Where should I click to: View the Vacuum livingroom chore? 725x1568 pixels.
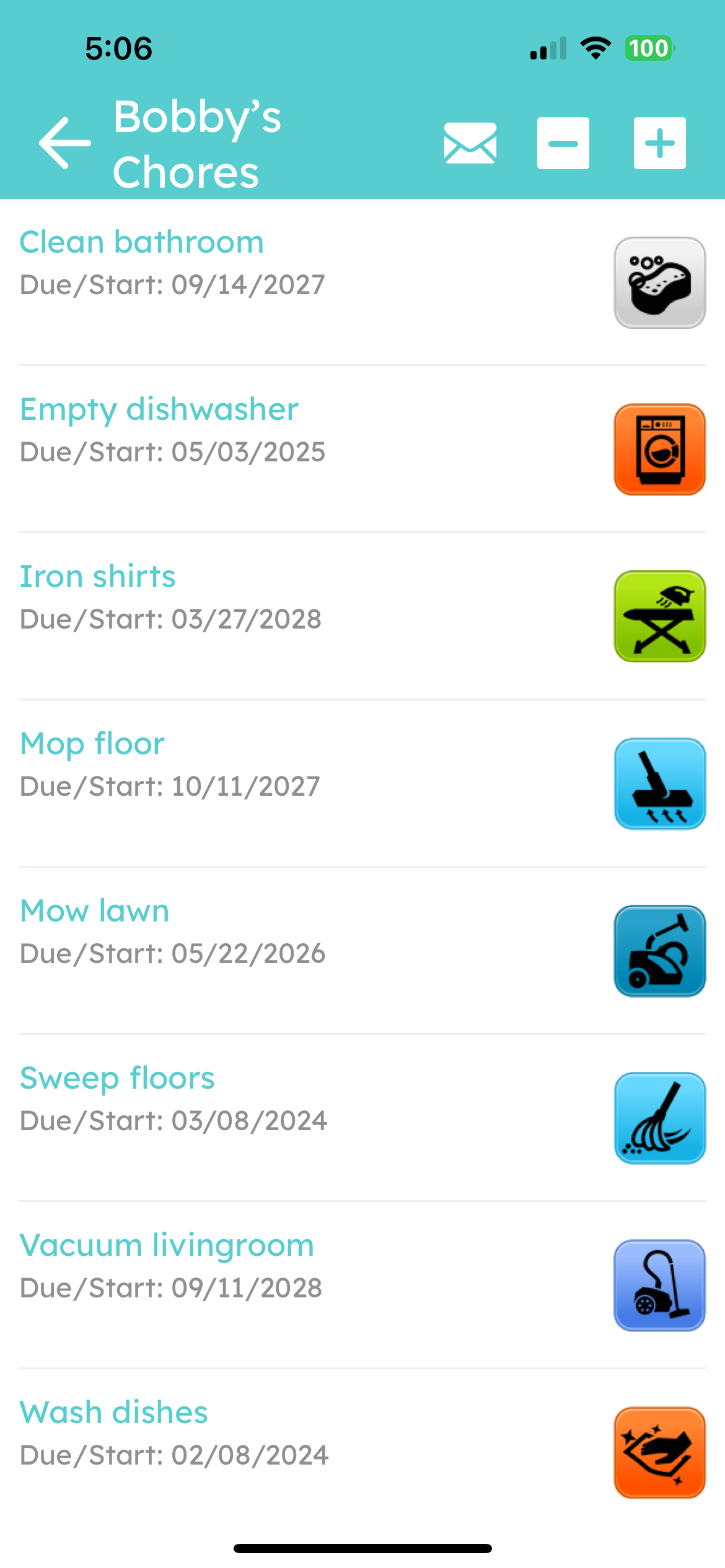[x=167, y=1245]
